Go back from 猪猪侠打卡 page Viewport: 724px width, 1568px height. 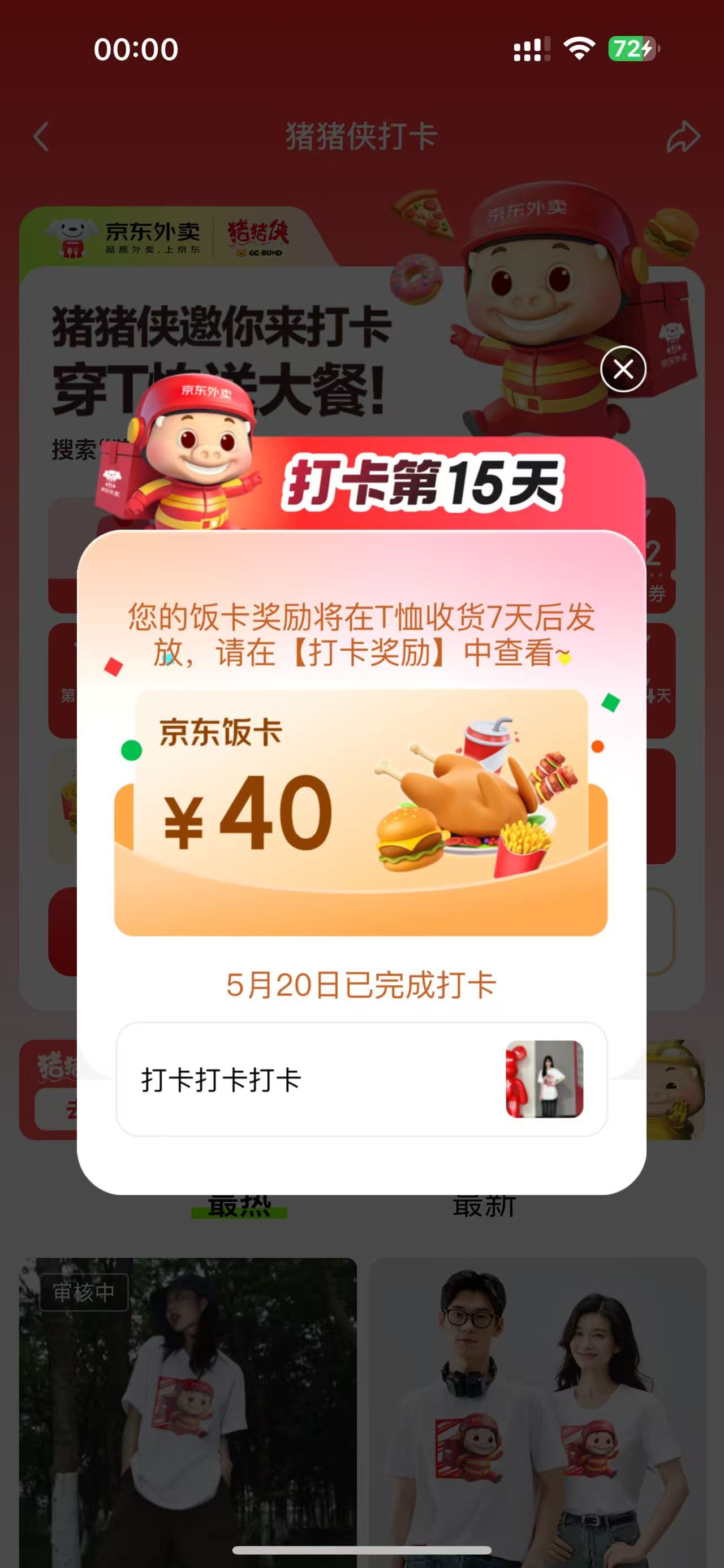[41, 136]
